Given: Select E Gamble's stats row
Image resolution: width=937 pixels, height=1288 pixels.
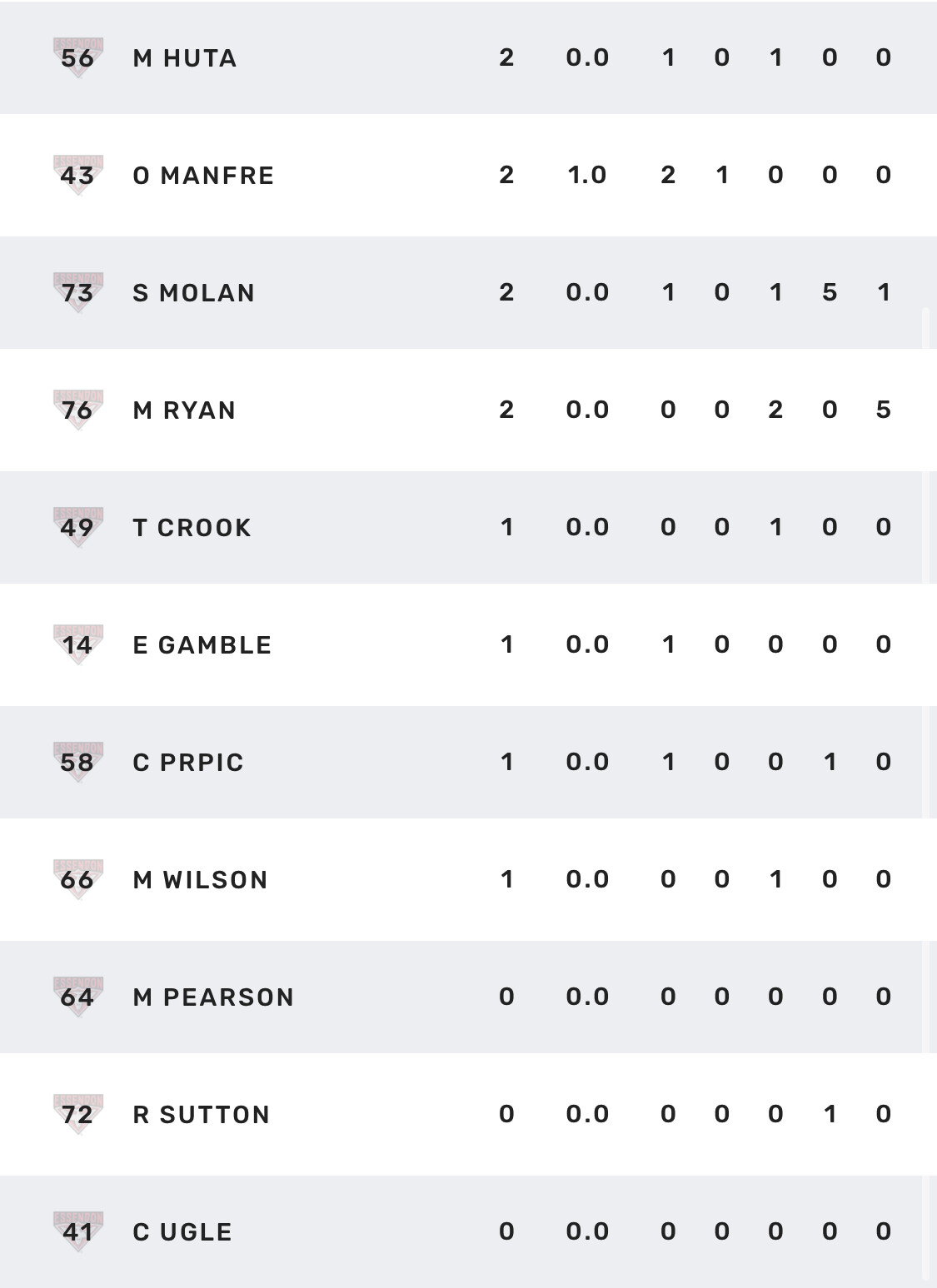Looking at the screenshot, I should point(202,645).
